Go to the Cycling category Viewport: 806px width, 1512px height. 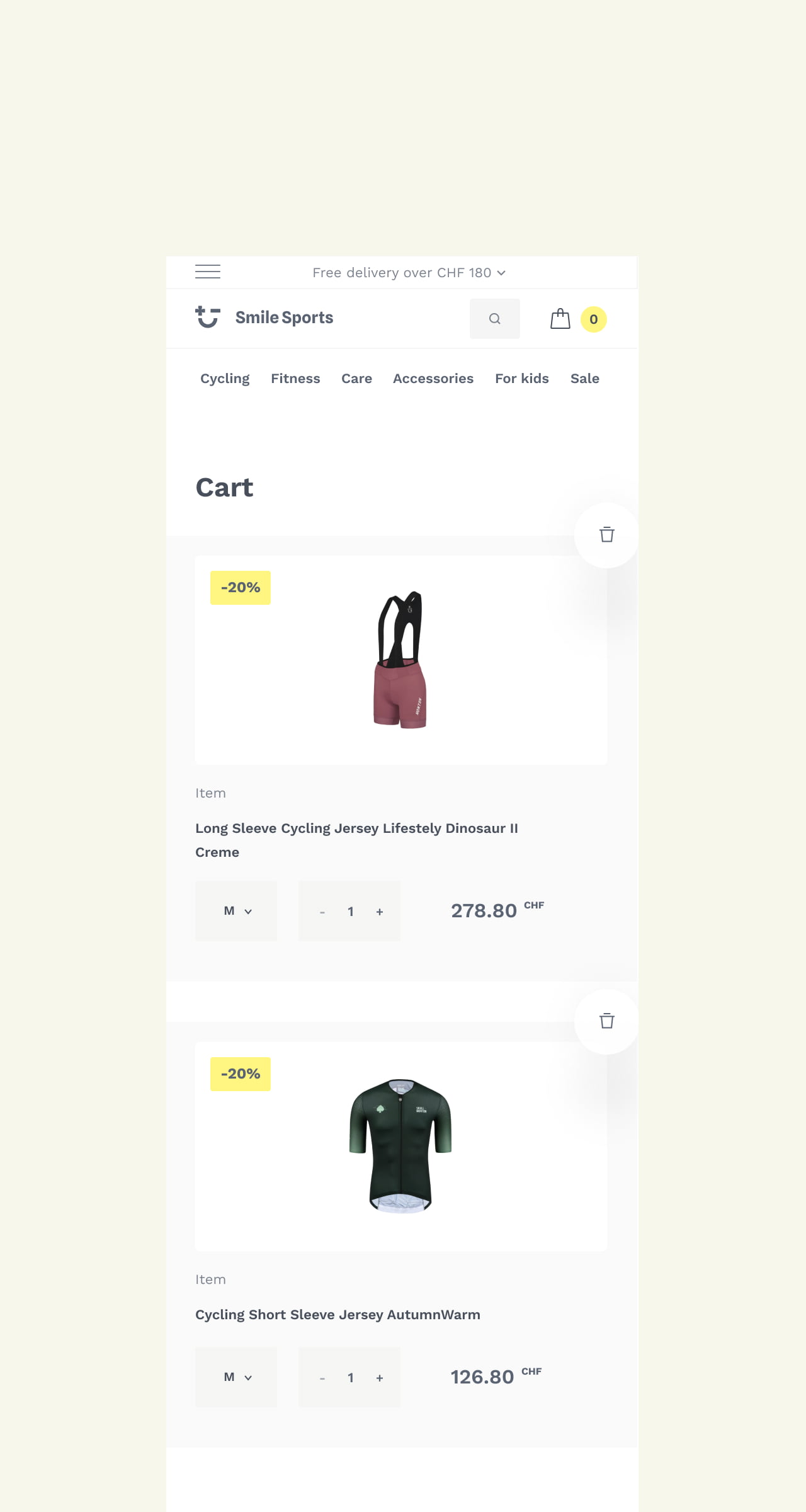tap(225, 379)
